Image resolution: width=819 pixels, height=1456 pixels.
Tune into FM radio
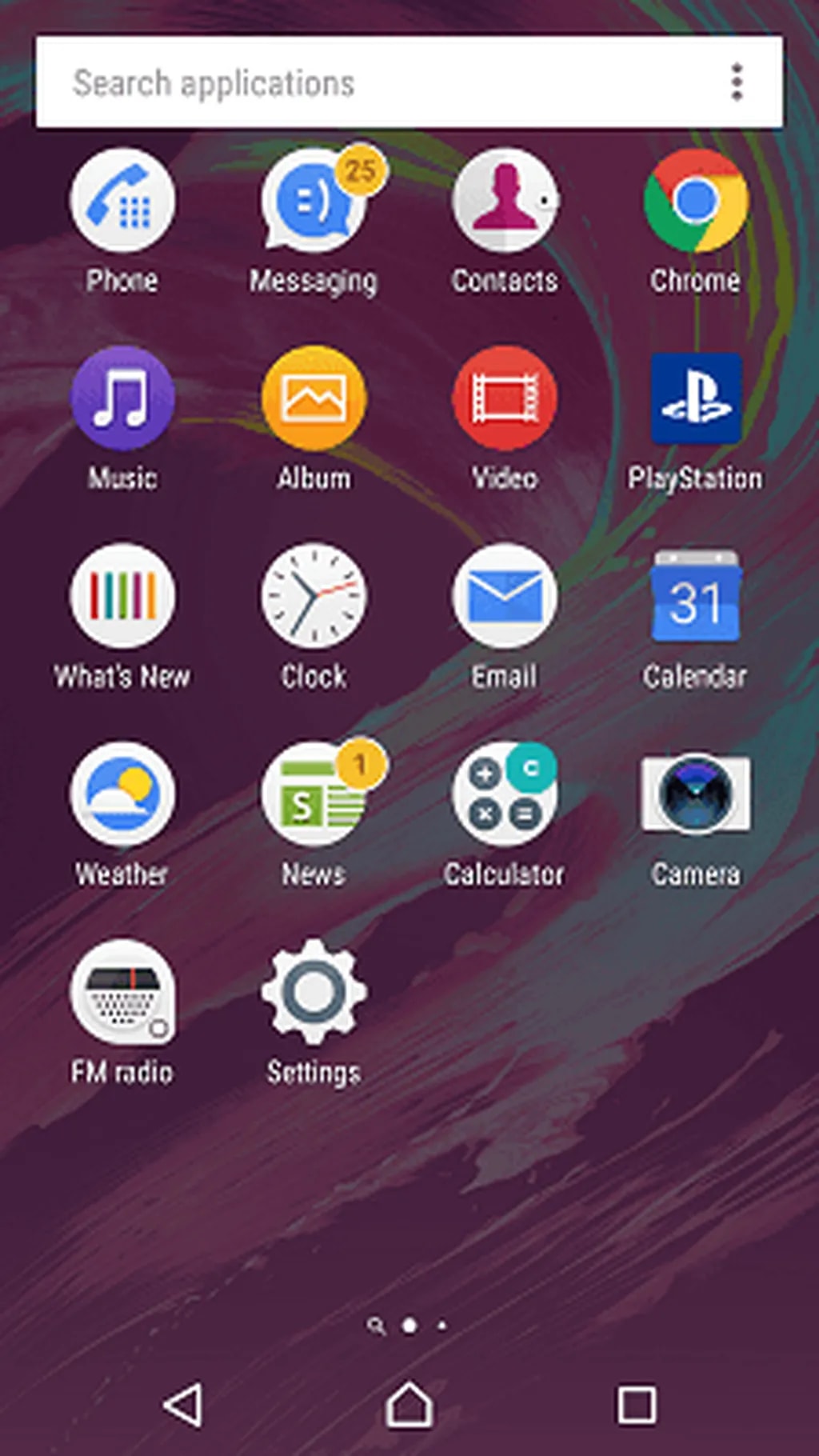coord(124,995)
